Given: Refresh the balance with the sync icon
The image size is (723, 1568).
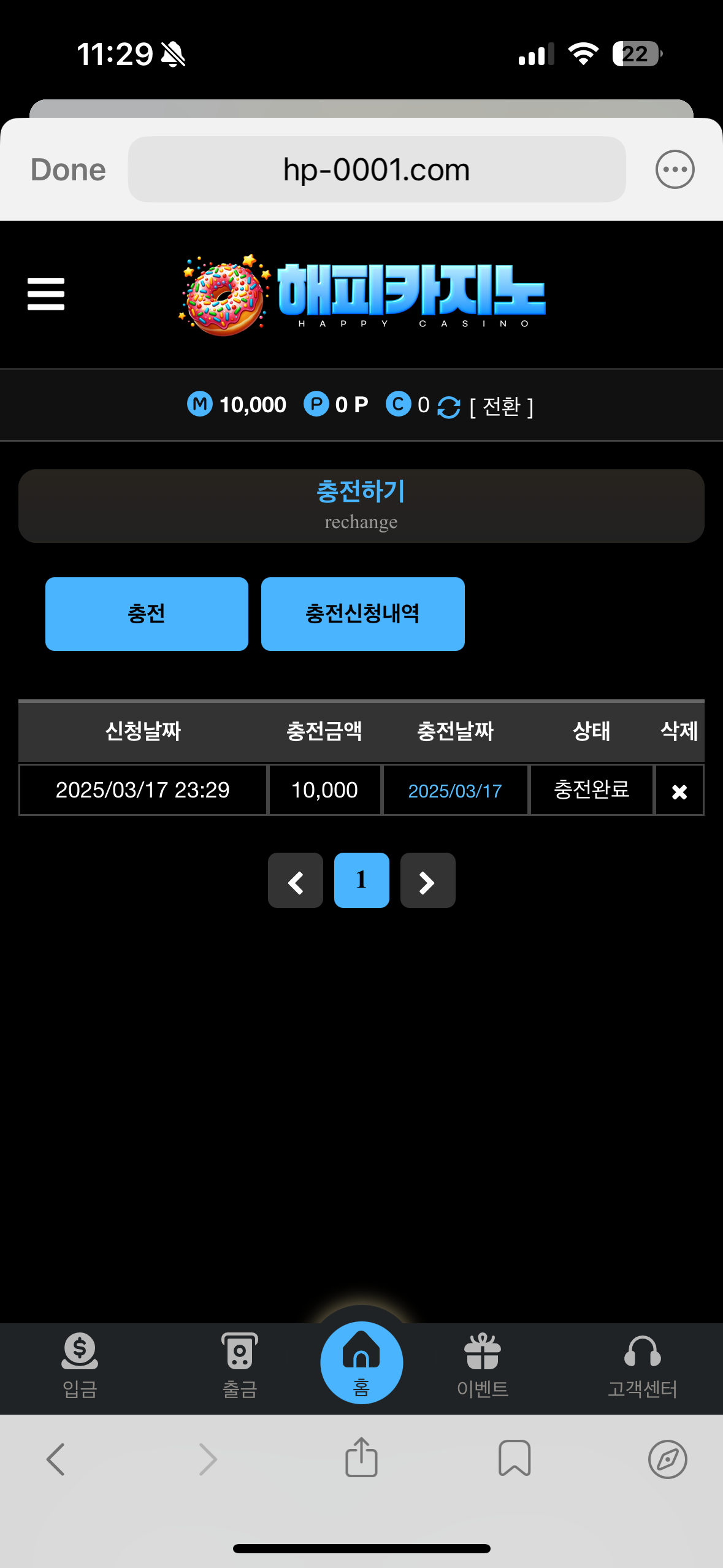Looking at the screenshot, I should coord(448,407).
